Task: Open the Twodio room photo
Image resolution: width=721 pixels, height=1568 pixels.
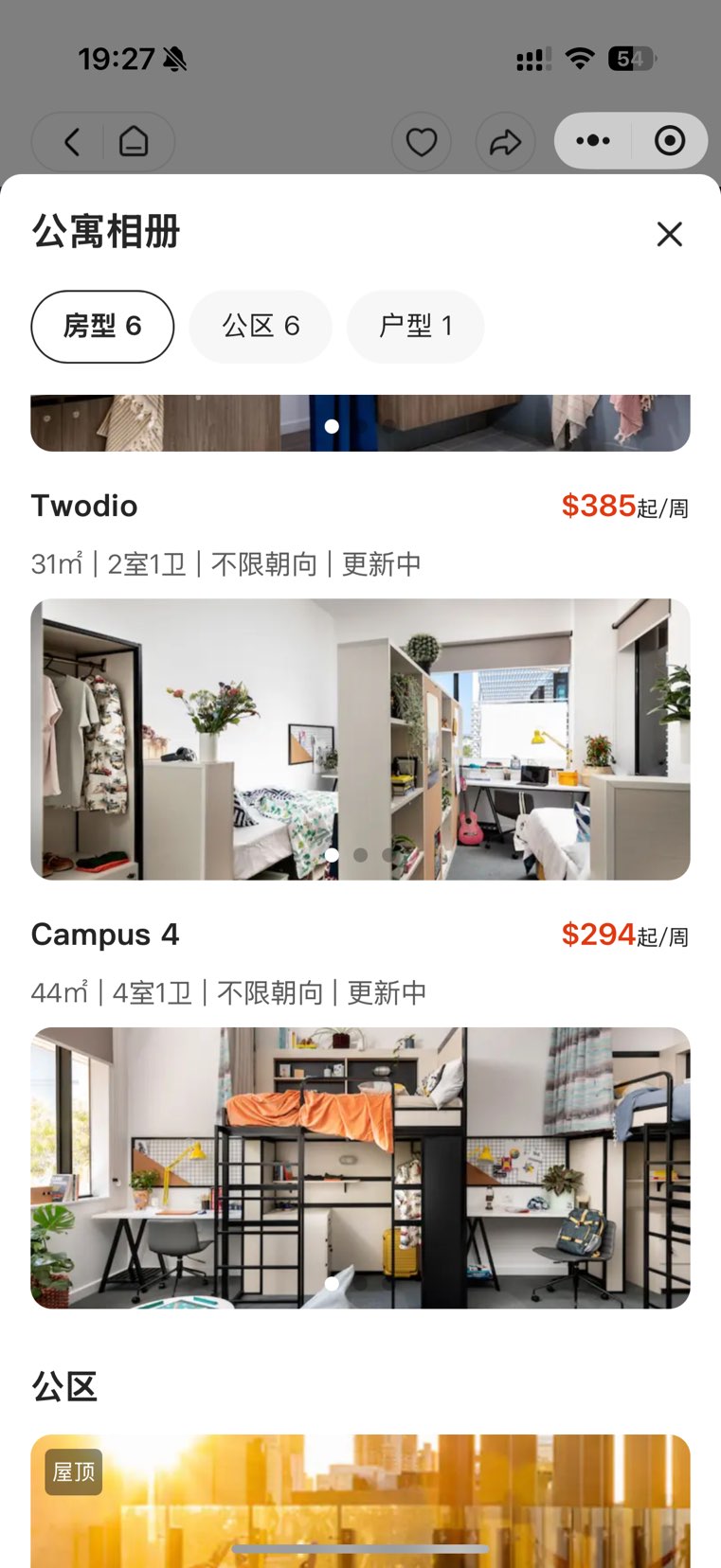Action: (x=360, y=739)
